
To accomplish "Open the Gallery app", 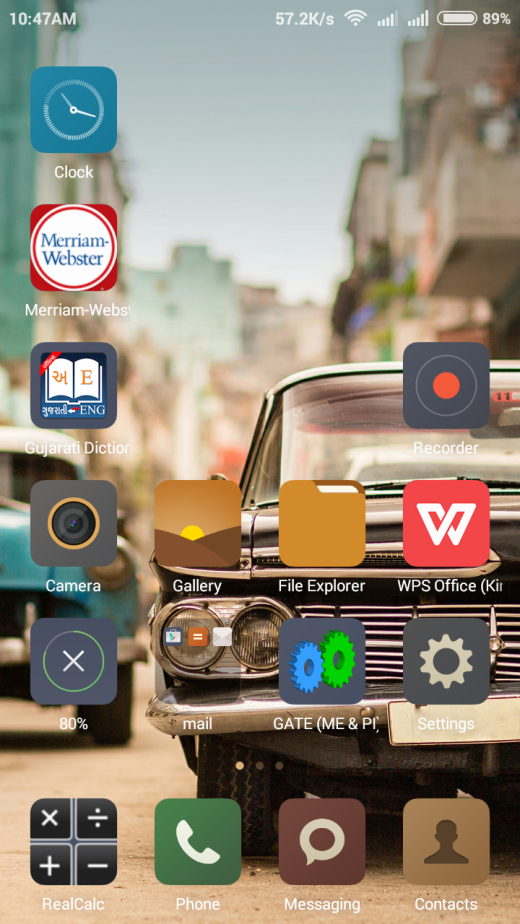I will pyautogui.click(x=198, y=523).
